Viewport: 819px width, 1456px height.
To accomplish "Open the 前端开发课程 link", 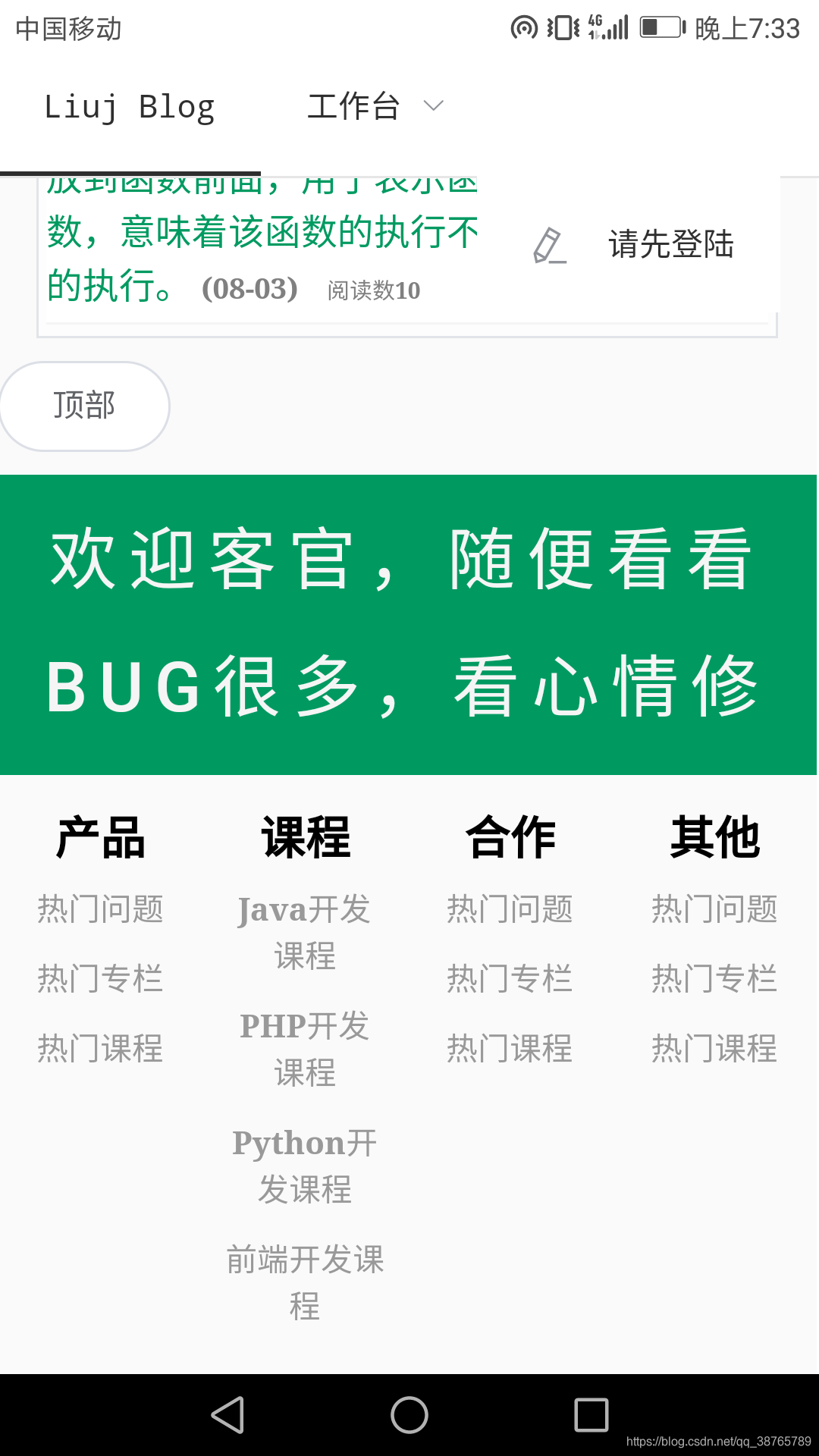I will pos(304,1282).
